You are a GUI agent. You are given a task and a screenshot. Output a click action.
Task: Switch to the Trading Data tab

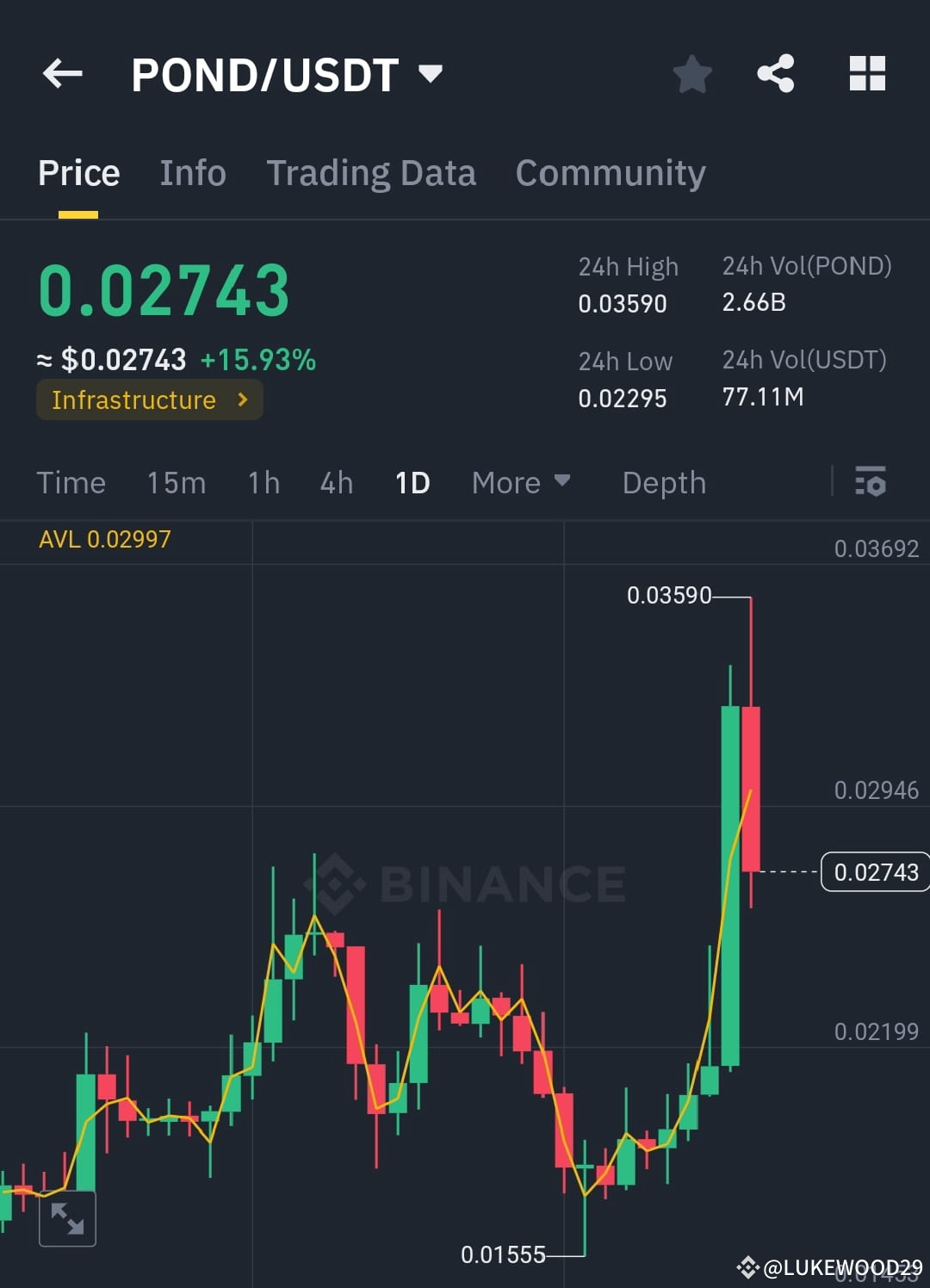372,172
